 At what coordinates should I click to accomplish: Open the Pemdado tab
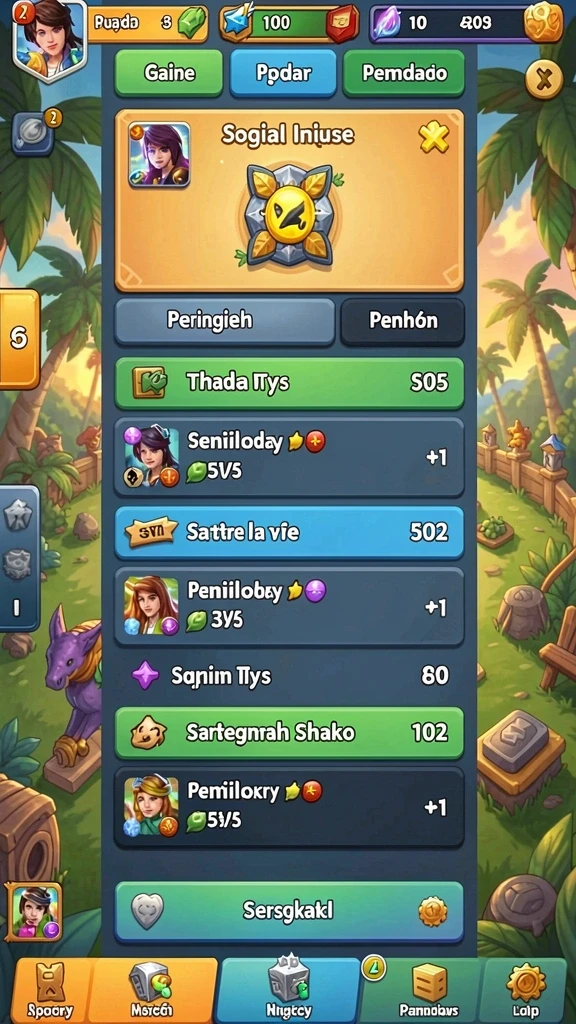pos(404,72)
